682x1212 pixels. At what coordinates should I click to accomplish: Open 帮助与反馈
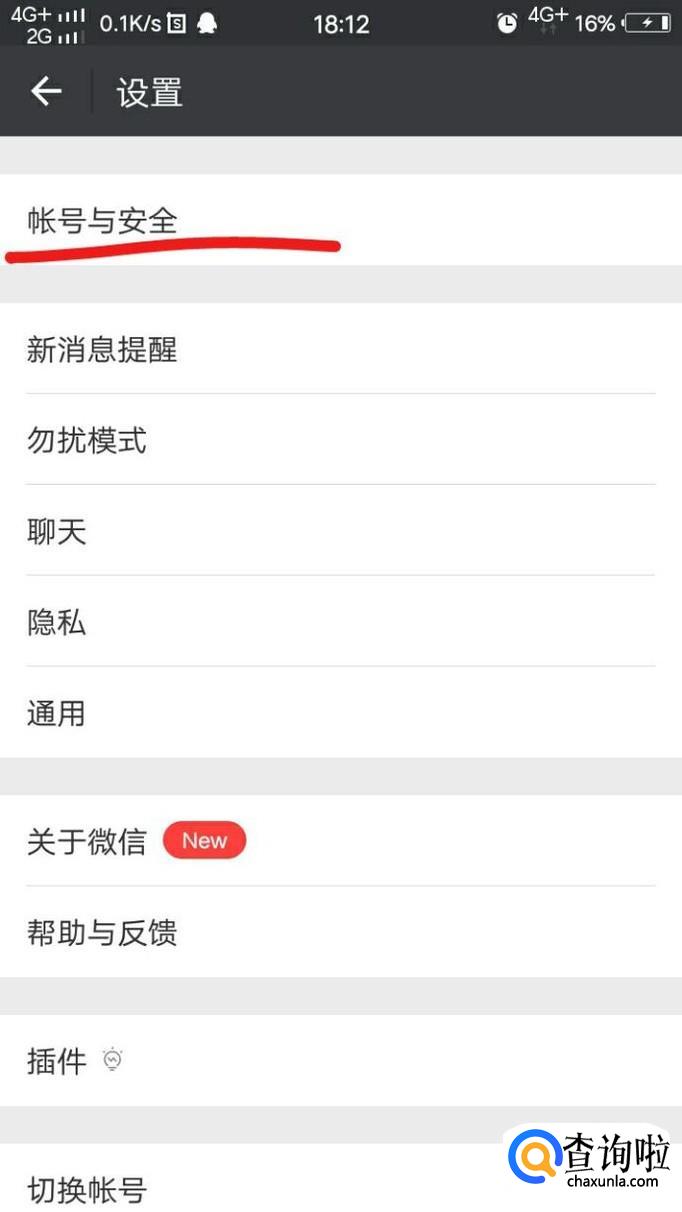340,932
